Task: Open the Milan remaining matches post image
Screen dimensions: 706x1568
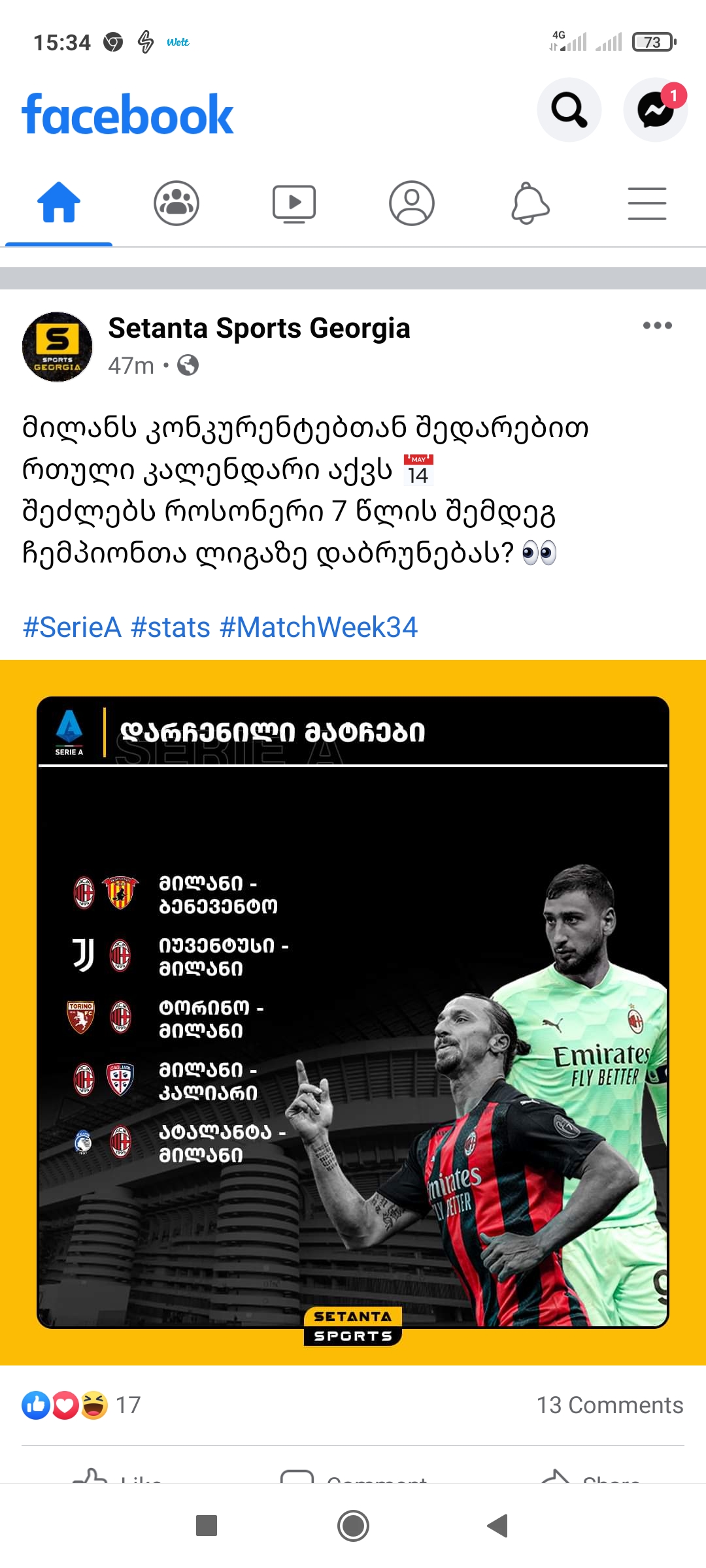Action: coord(353,1013)
